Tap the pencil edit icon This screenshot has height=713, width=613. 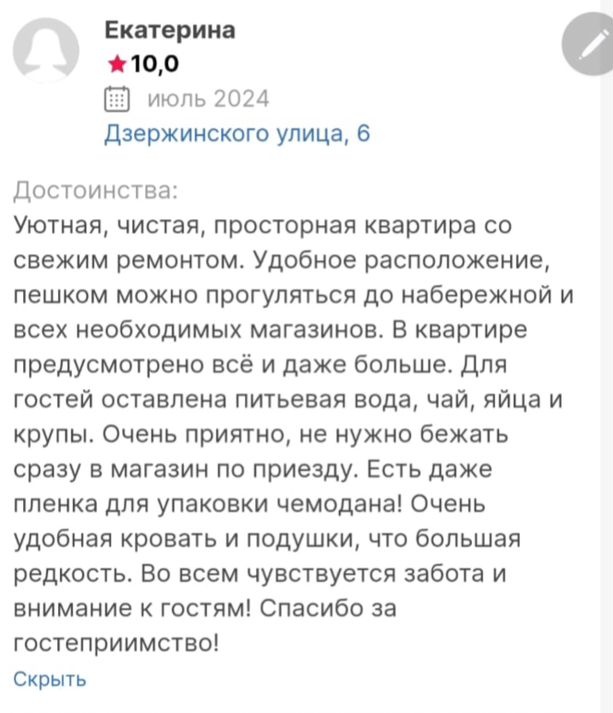pos(587,47)
